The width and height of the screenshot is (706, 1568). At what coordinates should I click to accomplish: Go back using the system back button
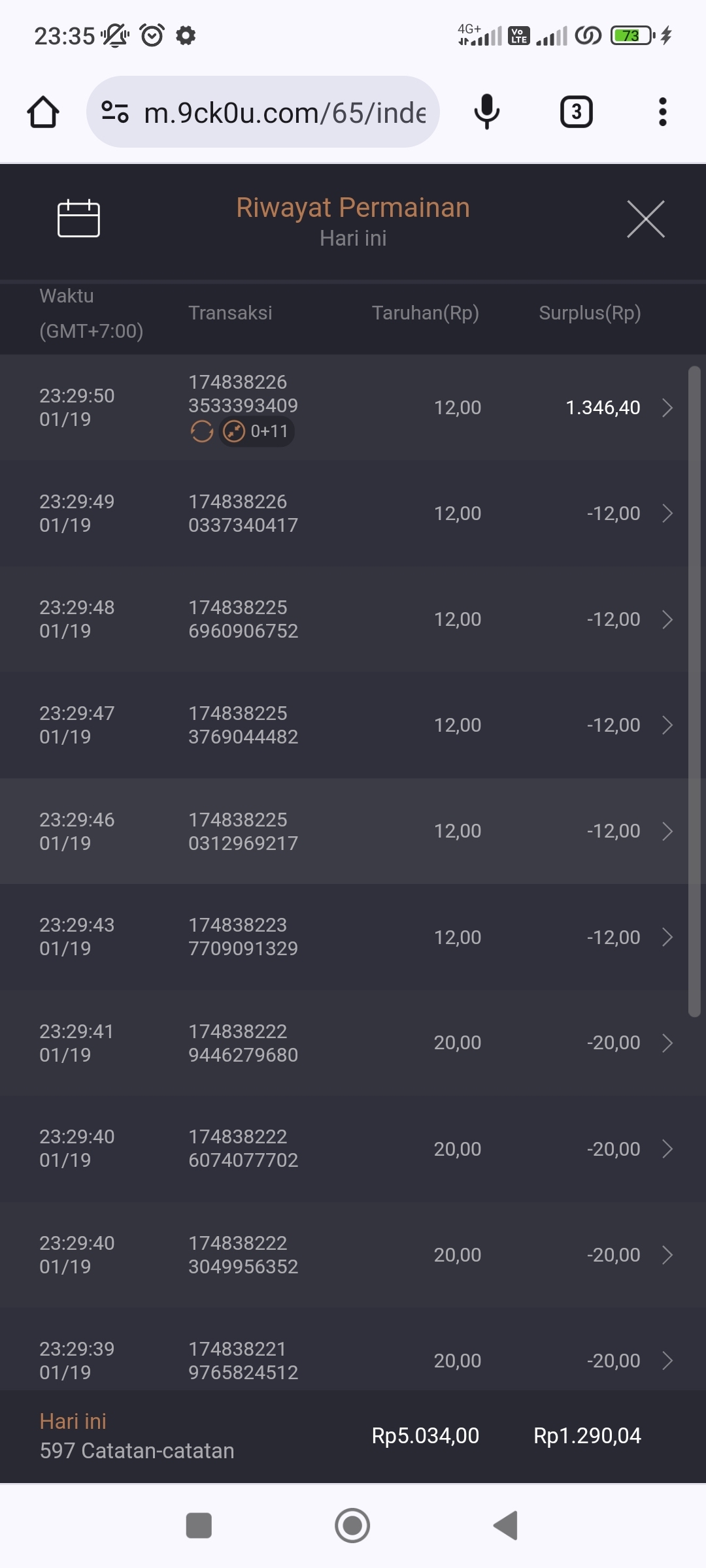506,1526
